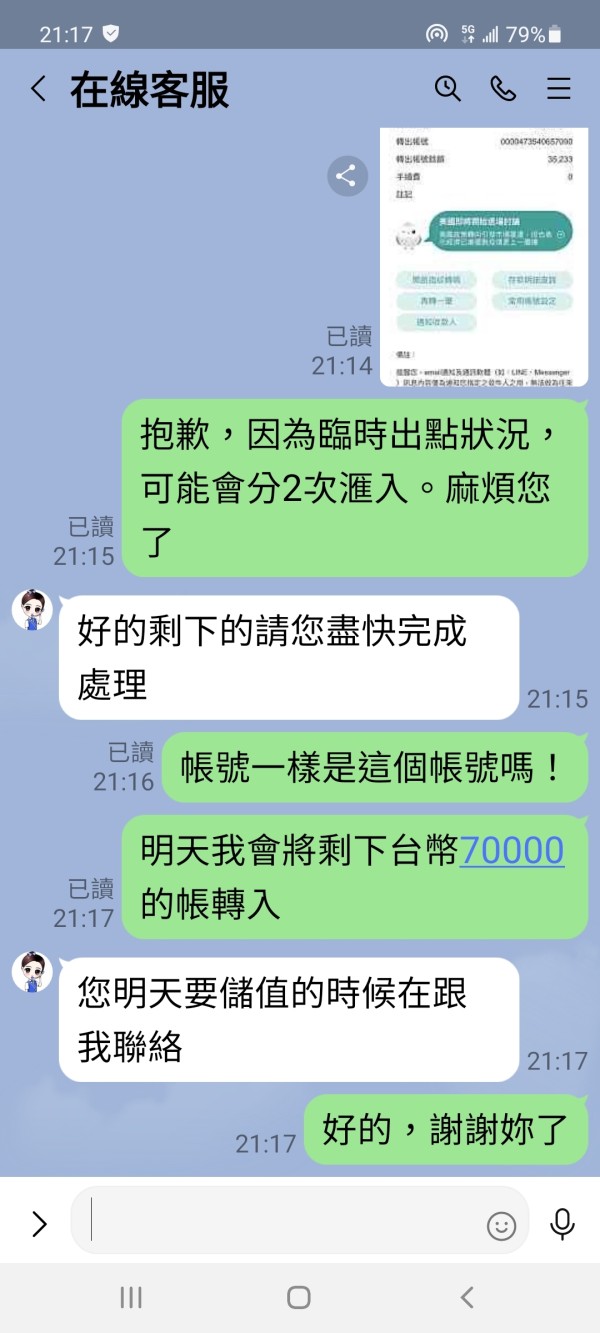Image resolution: width=600 pixels, height=1333 pixels.
Task: Open 在線客服 profile avatar beside 好的剩下的請您盡快完成處理
Action: [x=32, y=610]
